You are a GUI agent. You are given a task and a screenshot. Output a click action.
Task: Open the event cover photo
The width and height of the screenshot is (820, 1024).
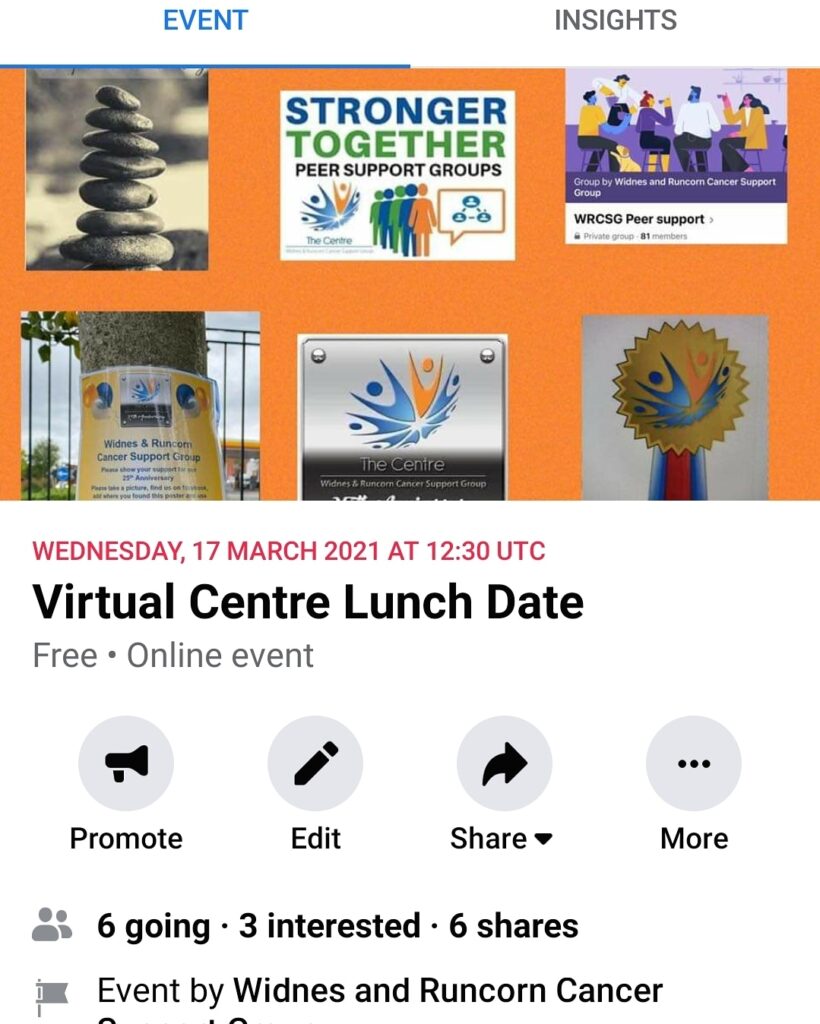[410, 284]
